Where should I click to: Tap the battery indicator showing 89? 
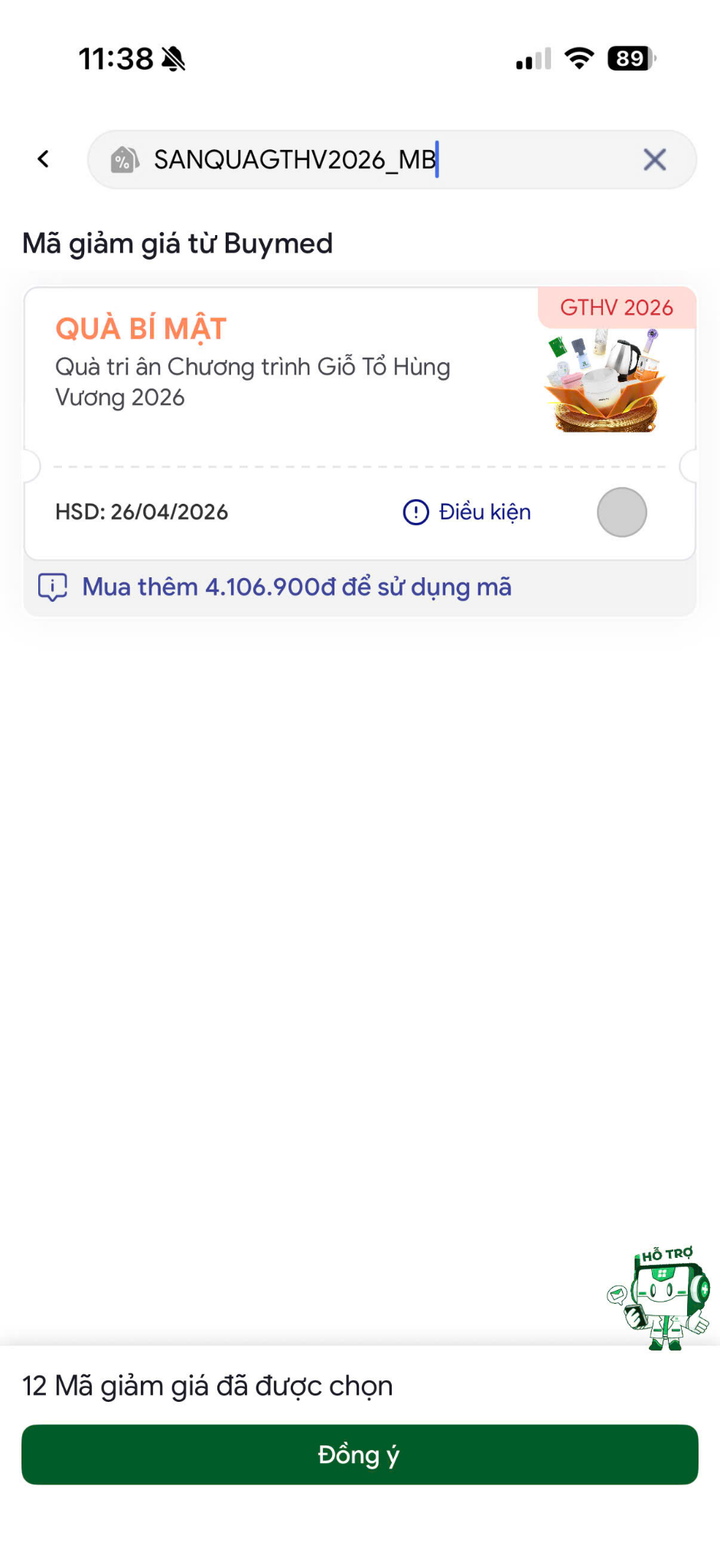point(629,58)
